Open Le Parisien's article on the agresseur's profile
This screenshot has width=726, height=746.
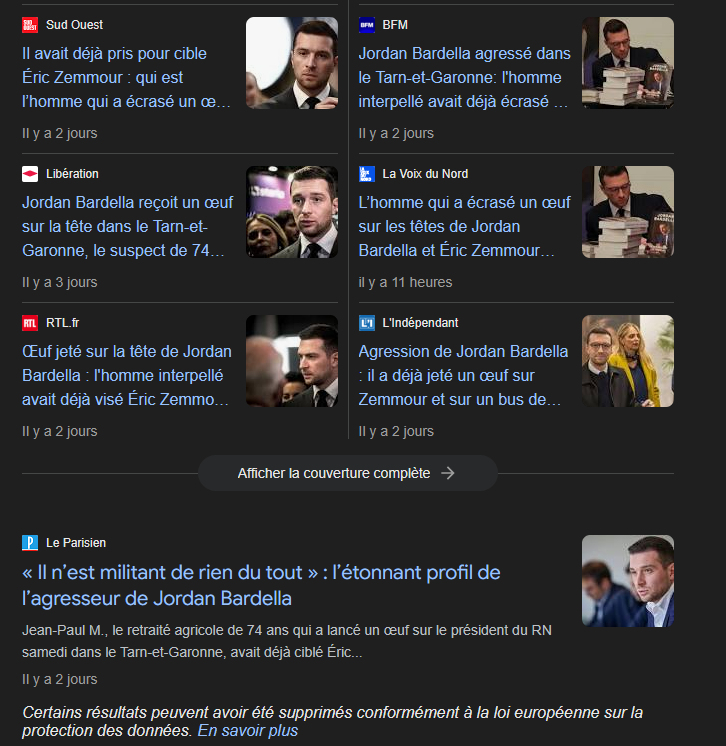click(x=260, y=585)
